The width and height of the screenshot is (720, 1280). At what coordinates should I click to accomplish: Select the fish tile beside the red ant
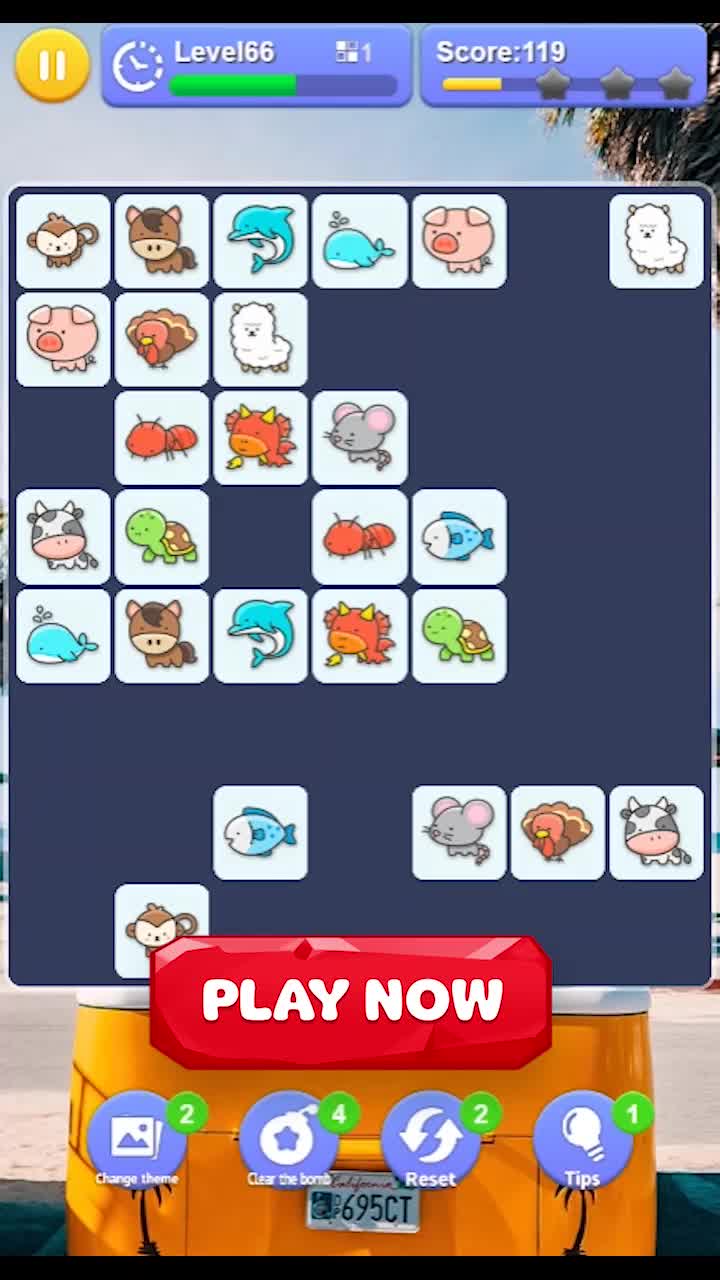click(459, 536)
